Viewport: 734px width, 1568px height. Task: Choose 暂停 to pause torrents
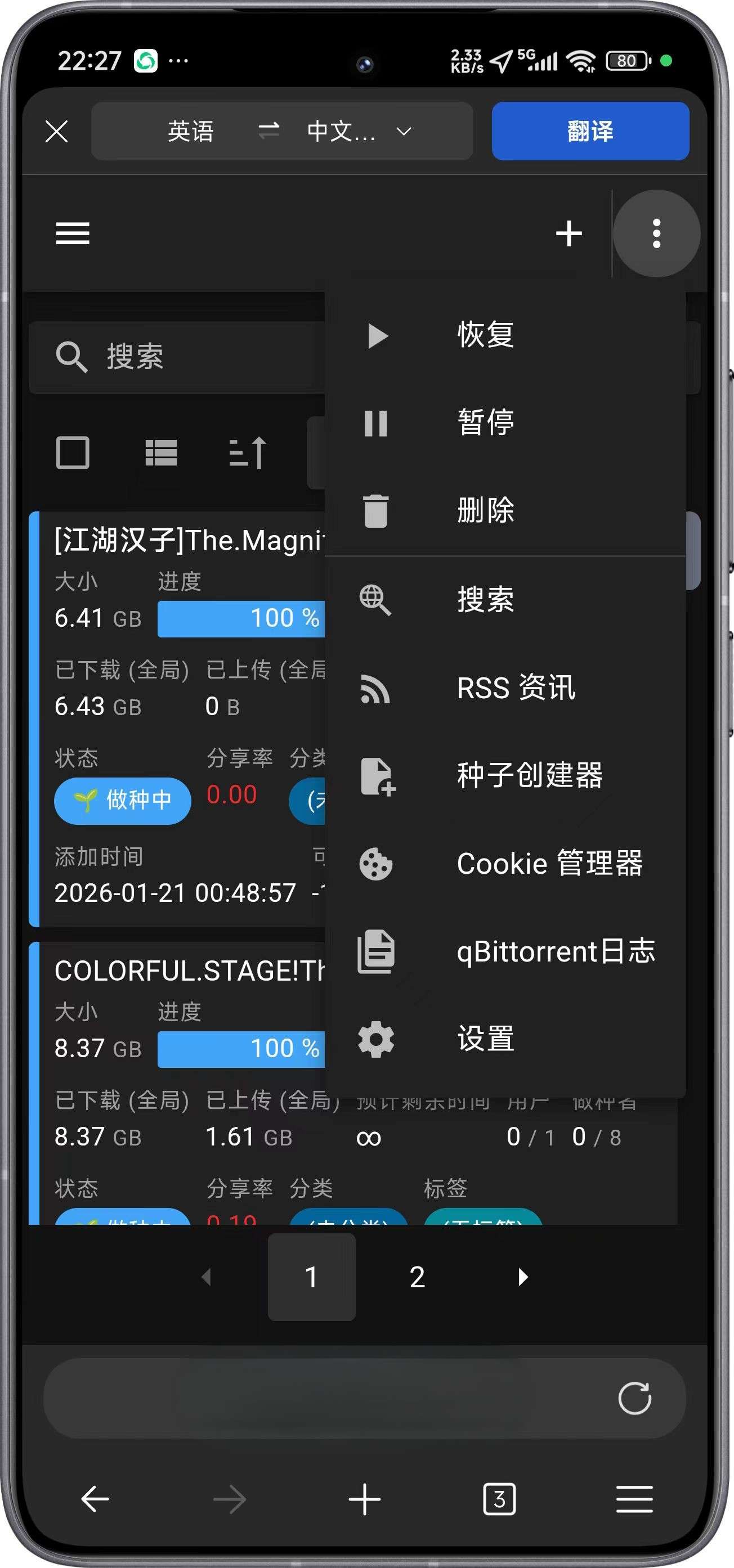tap(485, 423)
